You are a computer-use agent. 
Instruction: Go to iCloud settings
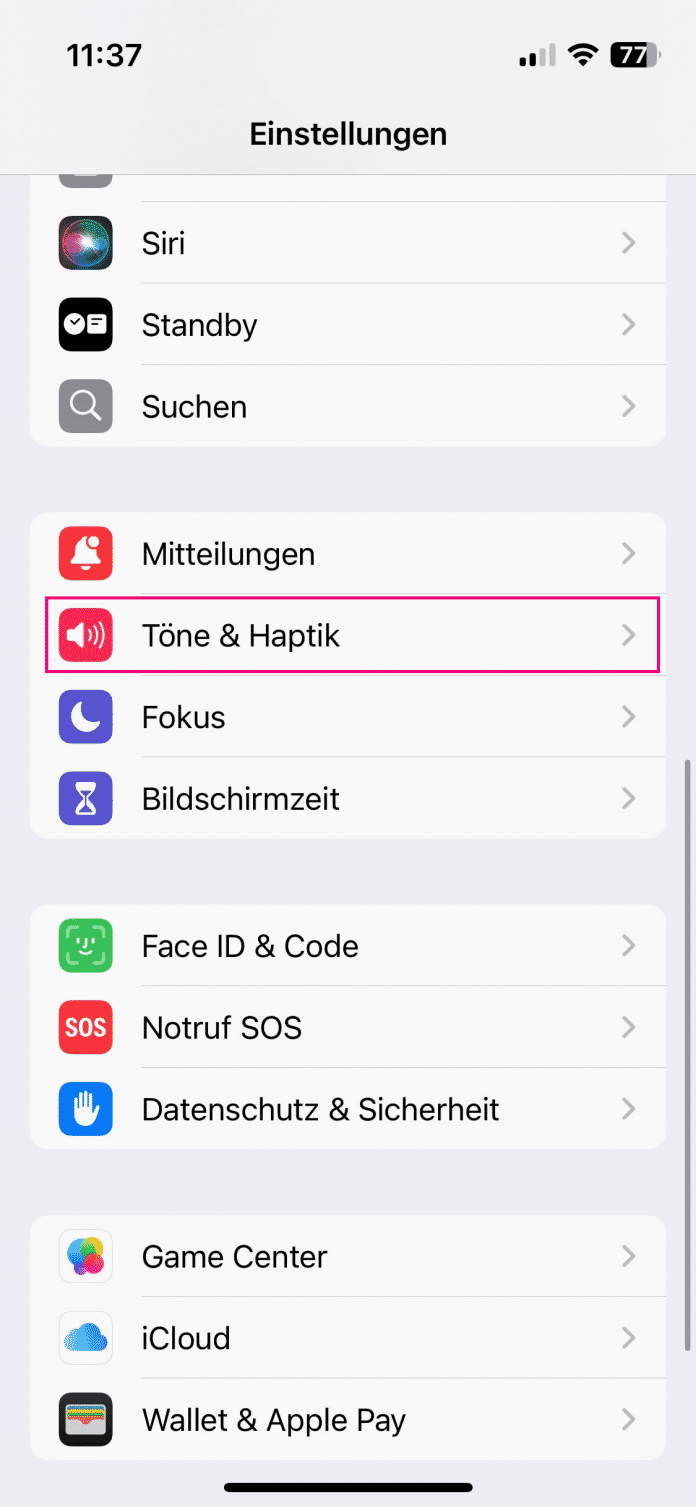pyautogui.click(x=347, y=1338)
